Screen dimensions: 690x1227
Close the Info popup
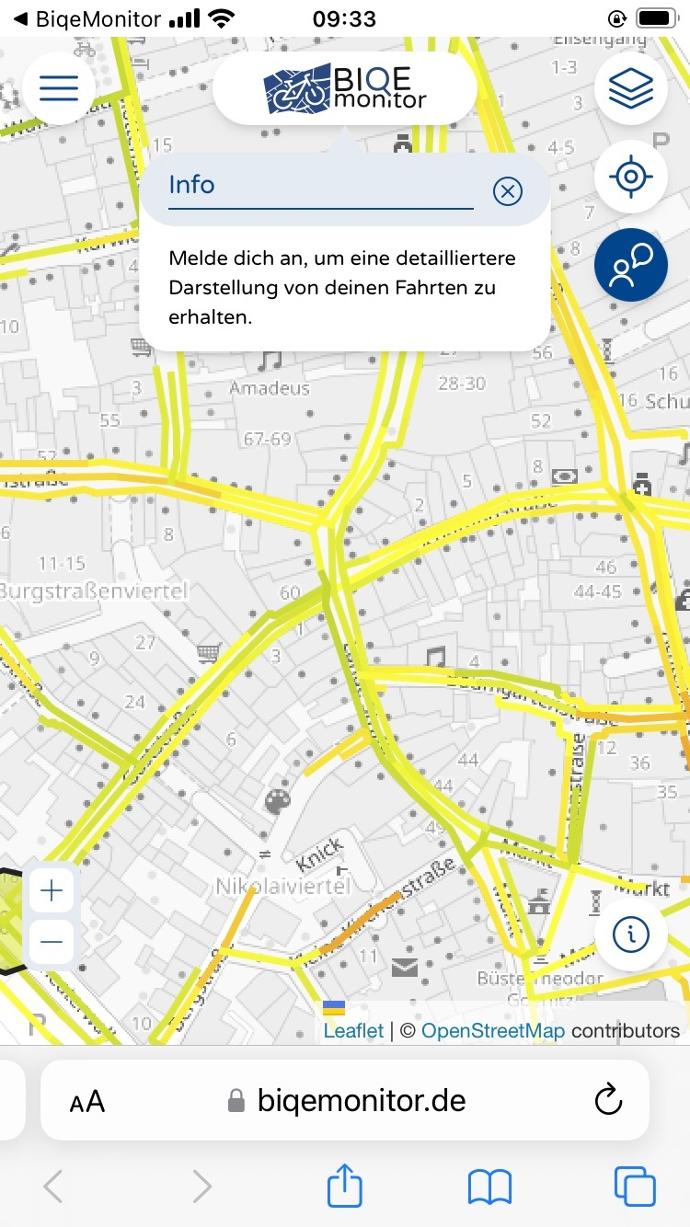[x=508, y=191]
